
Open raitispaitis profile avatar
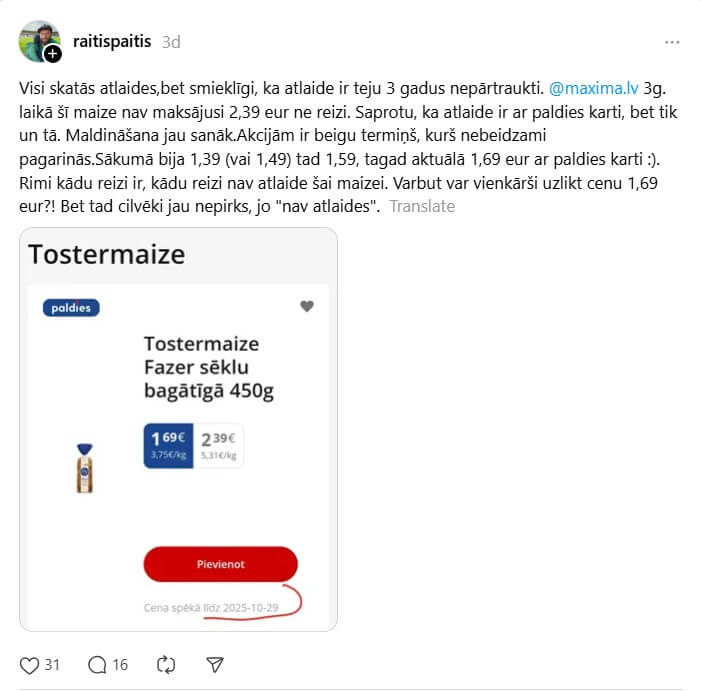[39, 42]
